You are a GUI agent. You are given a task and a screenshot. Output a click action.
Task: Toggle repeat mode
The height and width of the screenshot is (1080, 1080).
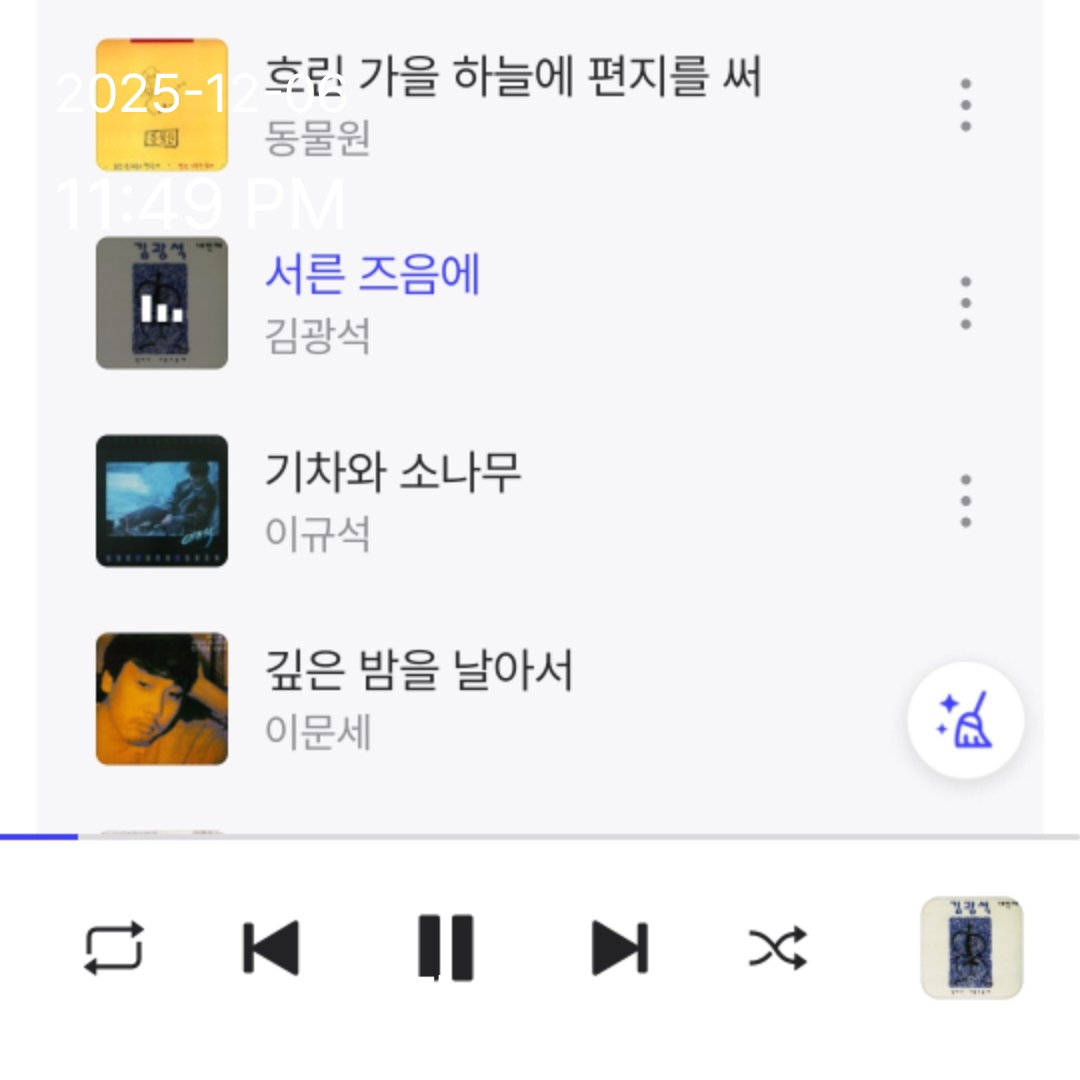coord(114,948)
